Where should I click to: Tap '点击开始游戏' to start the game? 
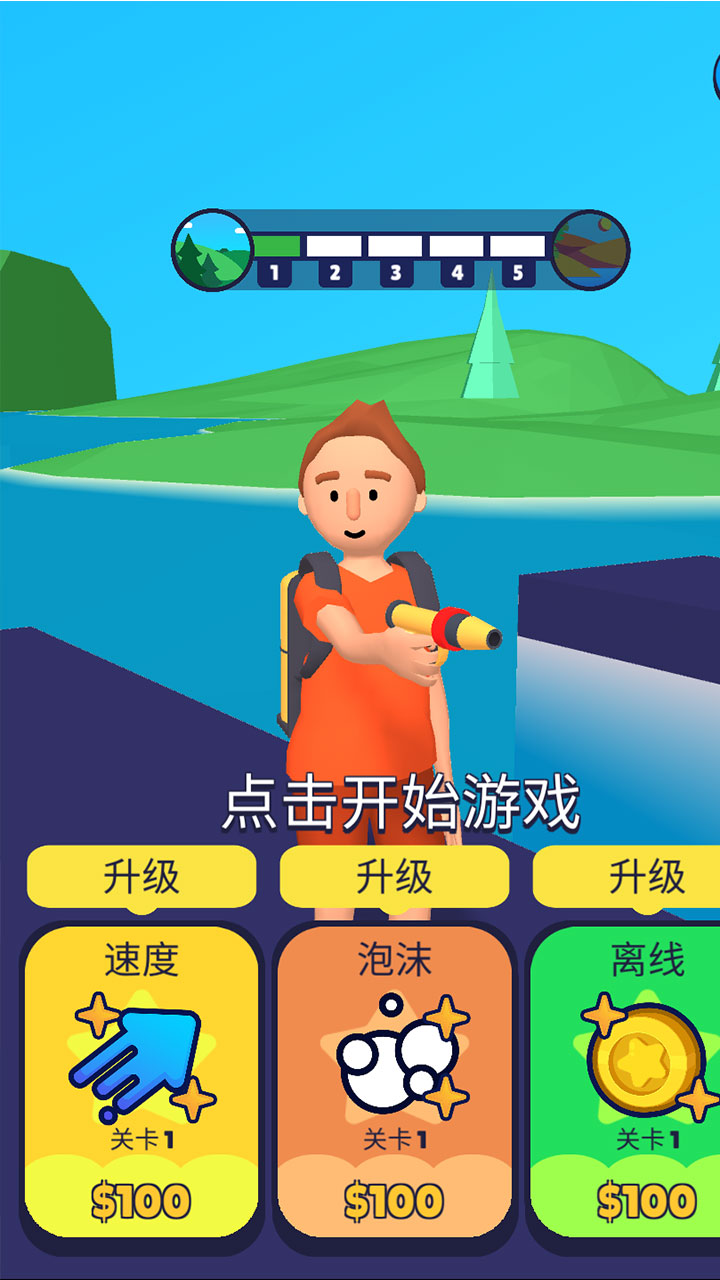click(x=400, y=802)
